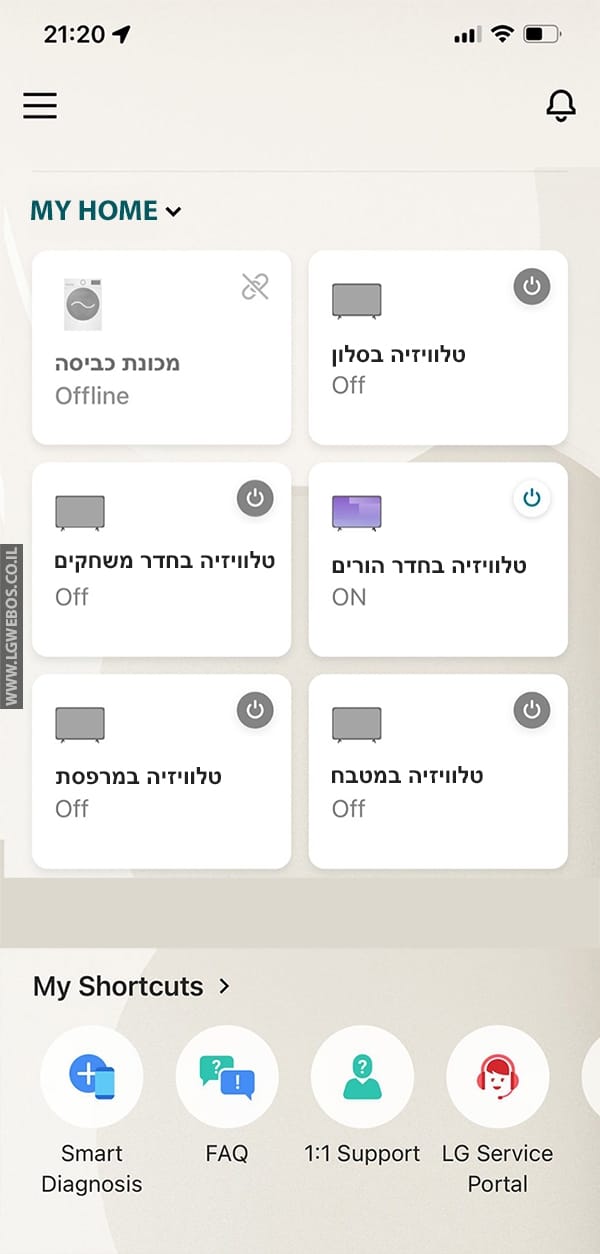Open the טלוויזיה במטבח card
The height and width of the screenshot is (1254, 600).
click(x=420, y=785)
